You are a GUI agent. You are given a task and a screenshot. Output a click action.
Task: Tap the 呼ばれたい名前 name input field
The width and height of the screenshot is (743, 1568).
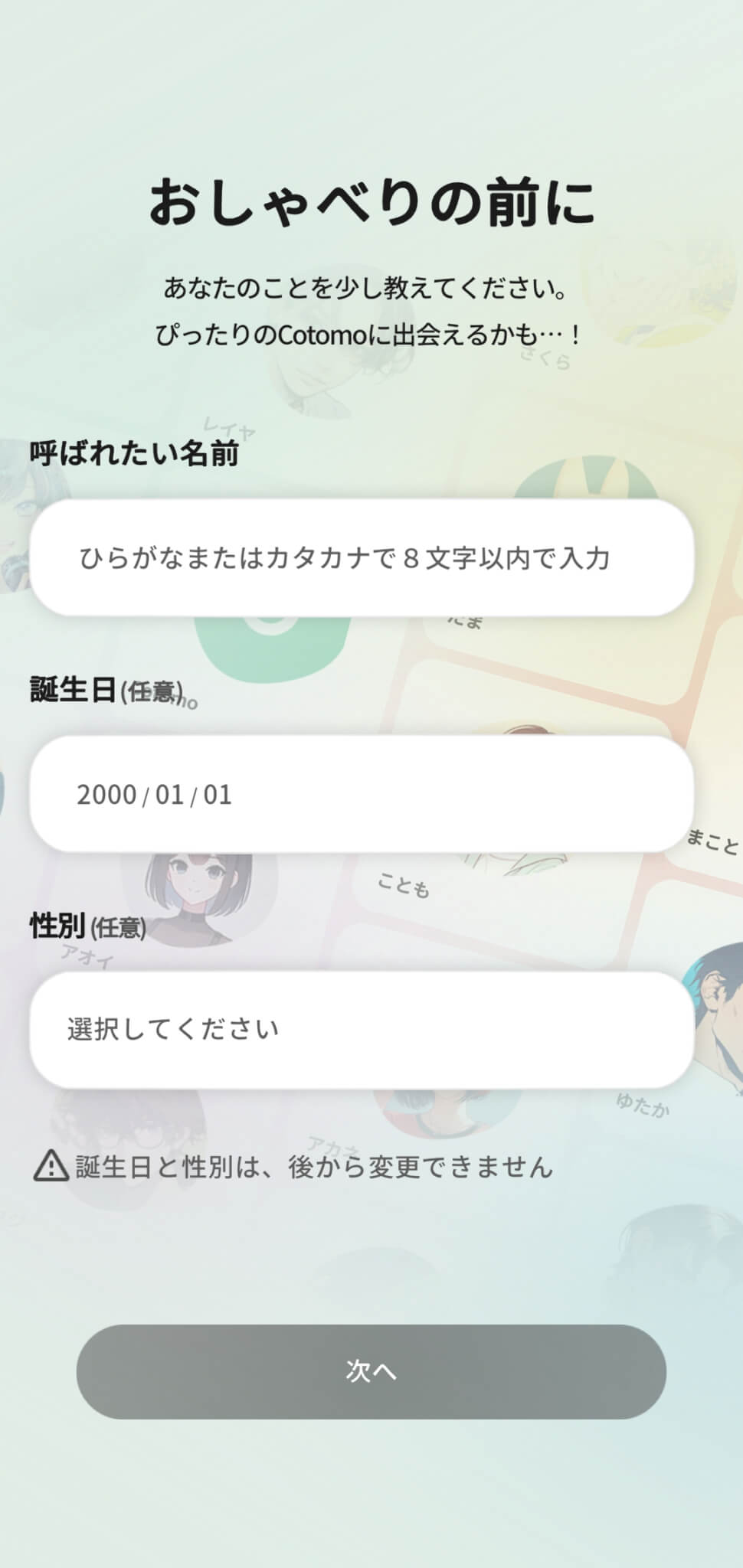(x=361, y=558)
